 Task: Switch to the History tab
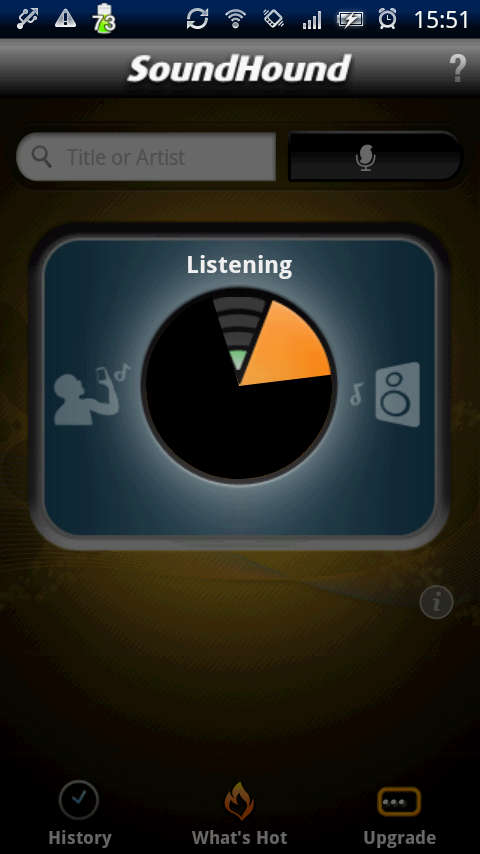tap(79, 813)
